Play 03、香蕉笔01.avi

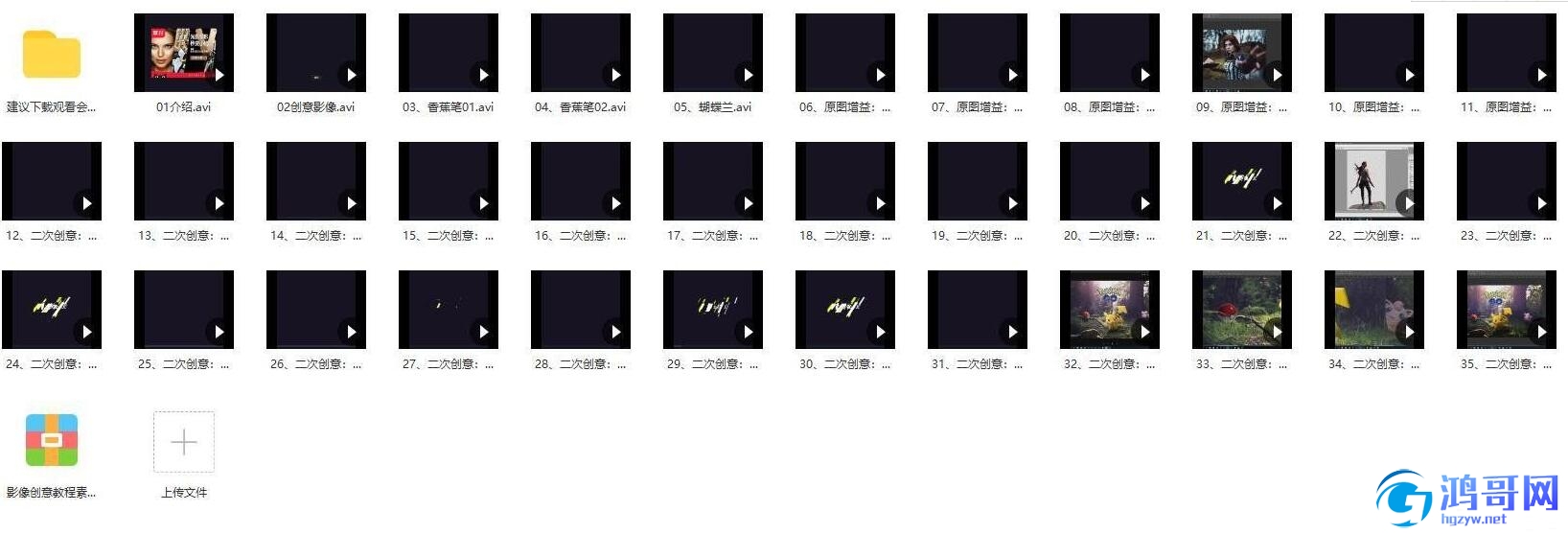coord(448,53)
